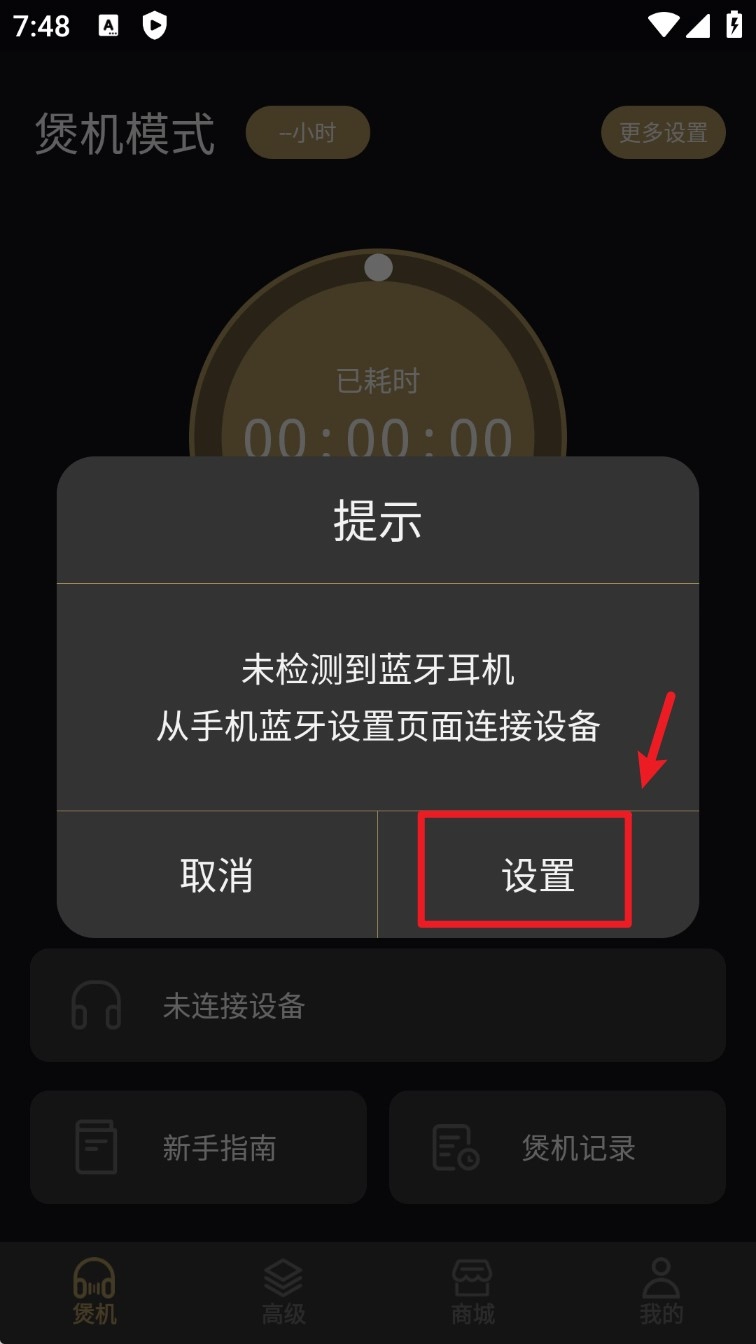Switch to the 商城 tab
This screenshot has width=756, height=1344.
(x=472, y=1292)
